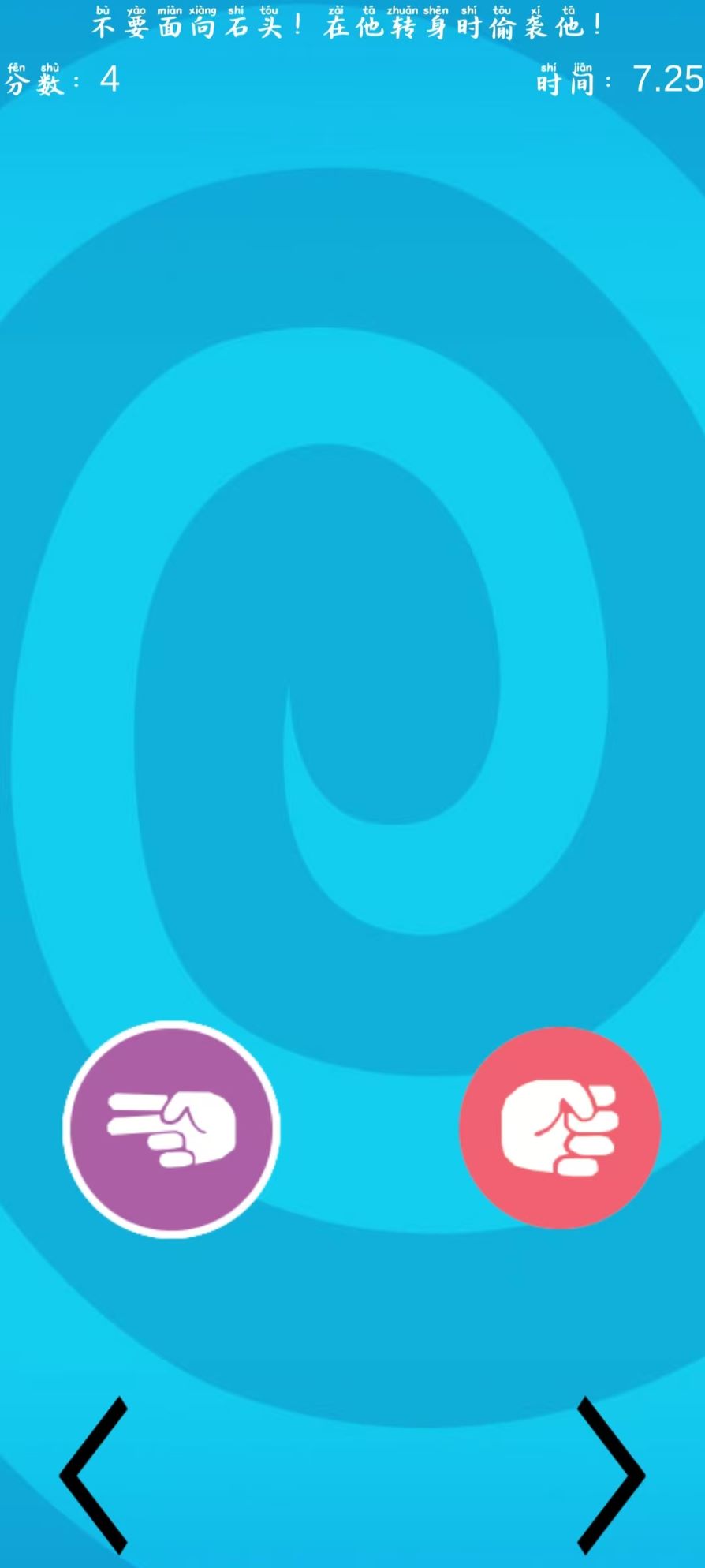Tap the right arrow to turn right
705x1568 pixels.
pos(611,1474)
